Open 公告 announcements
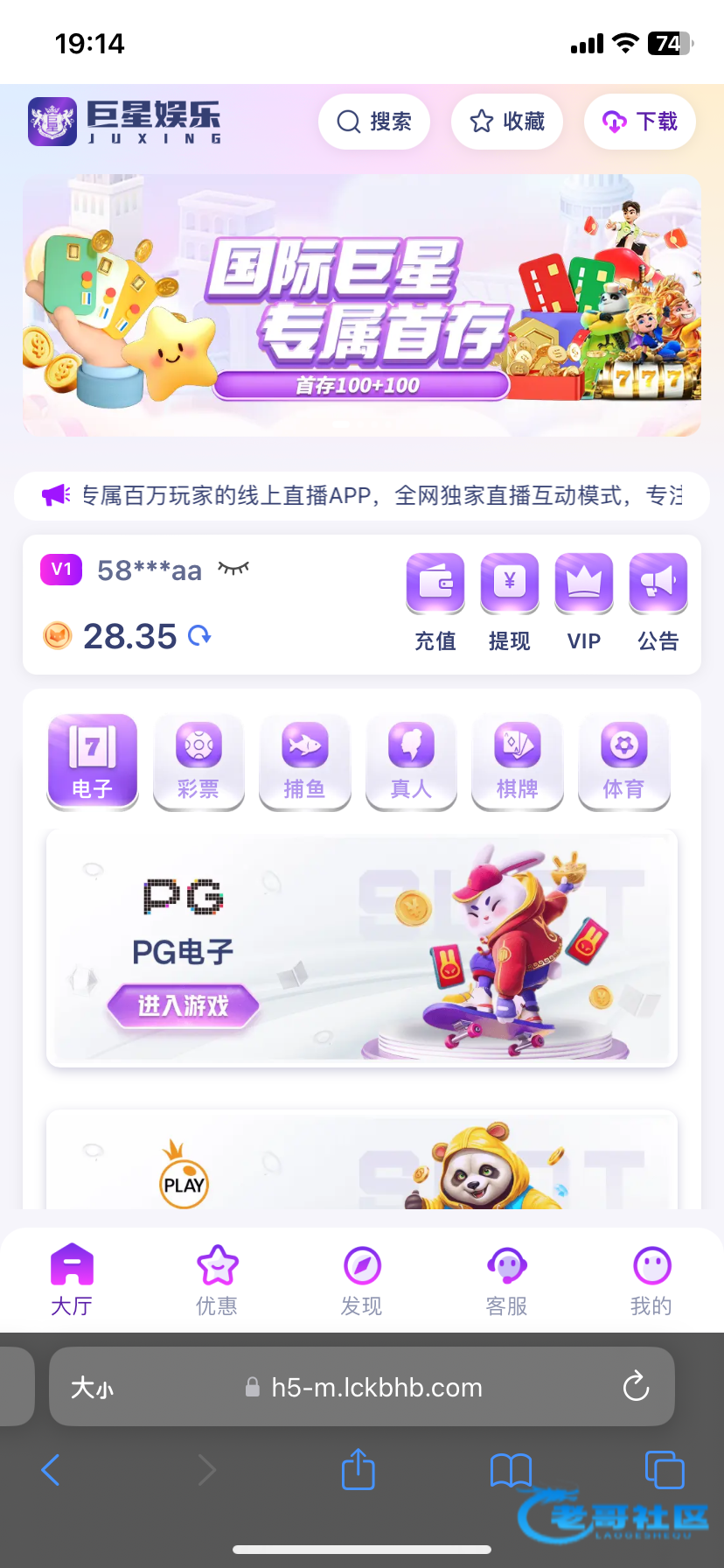Viewport: 724px width, 1568px height. tap(658, 602)
